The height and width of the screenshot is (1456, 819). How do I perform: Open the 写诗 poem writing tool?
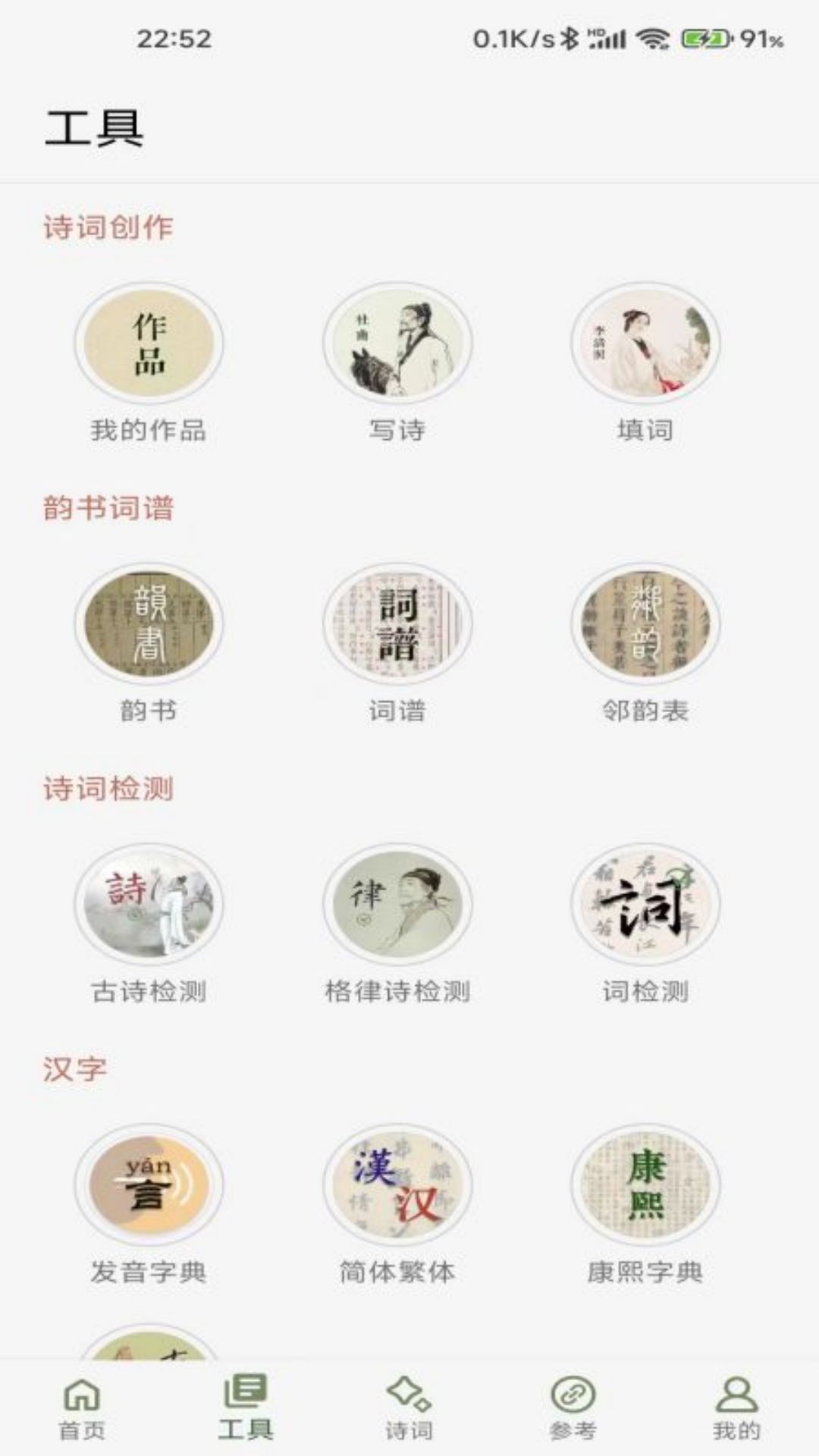397,344
